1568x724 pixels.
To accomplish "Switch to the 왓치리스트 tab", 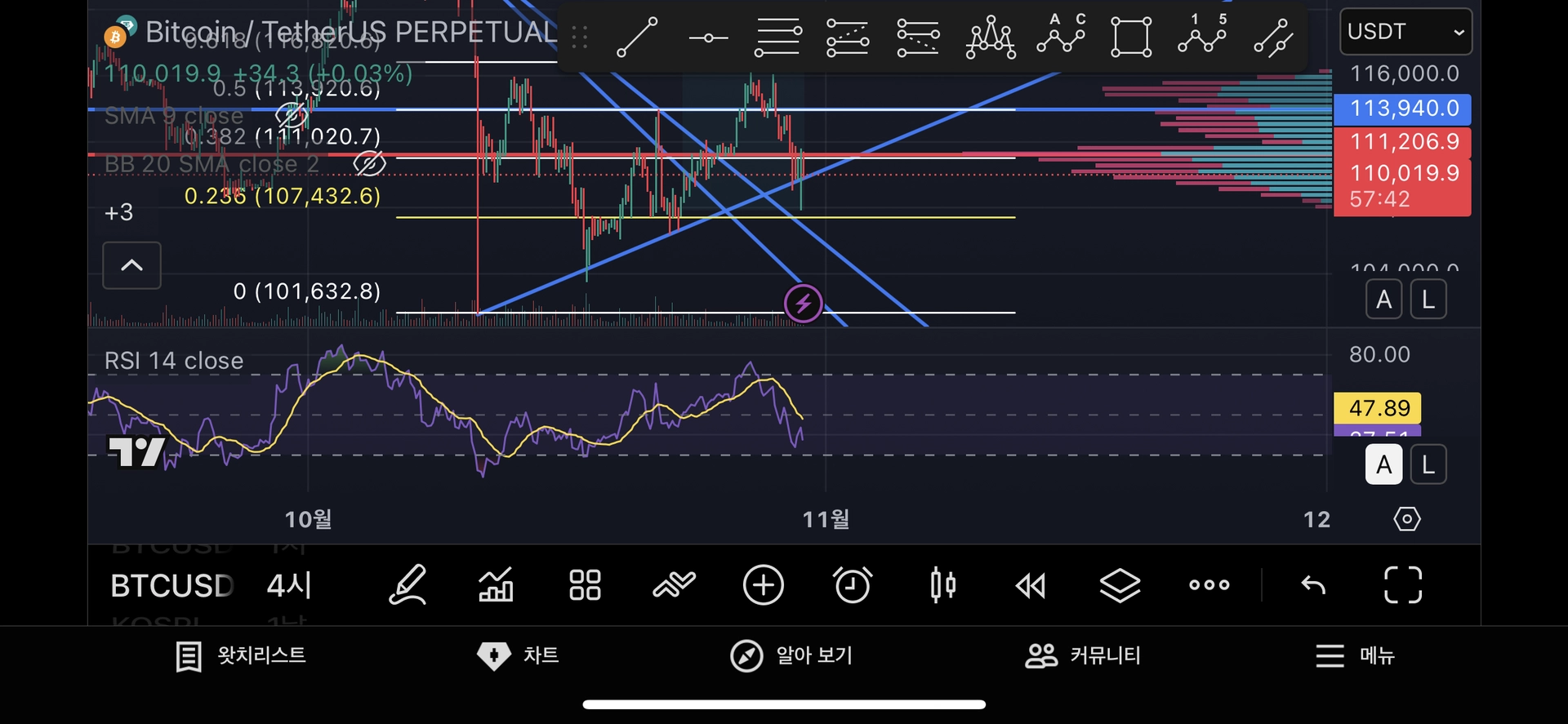I will click(x=241, y=655).
